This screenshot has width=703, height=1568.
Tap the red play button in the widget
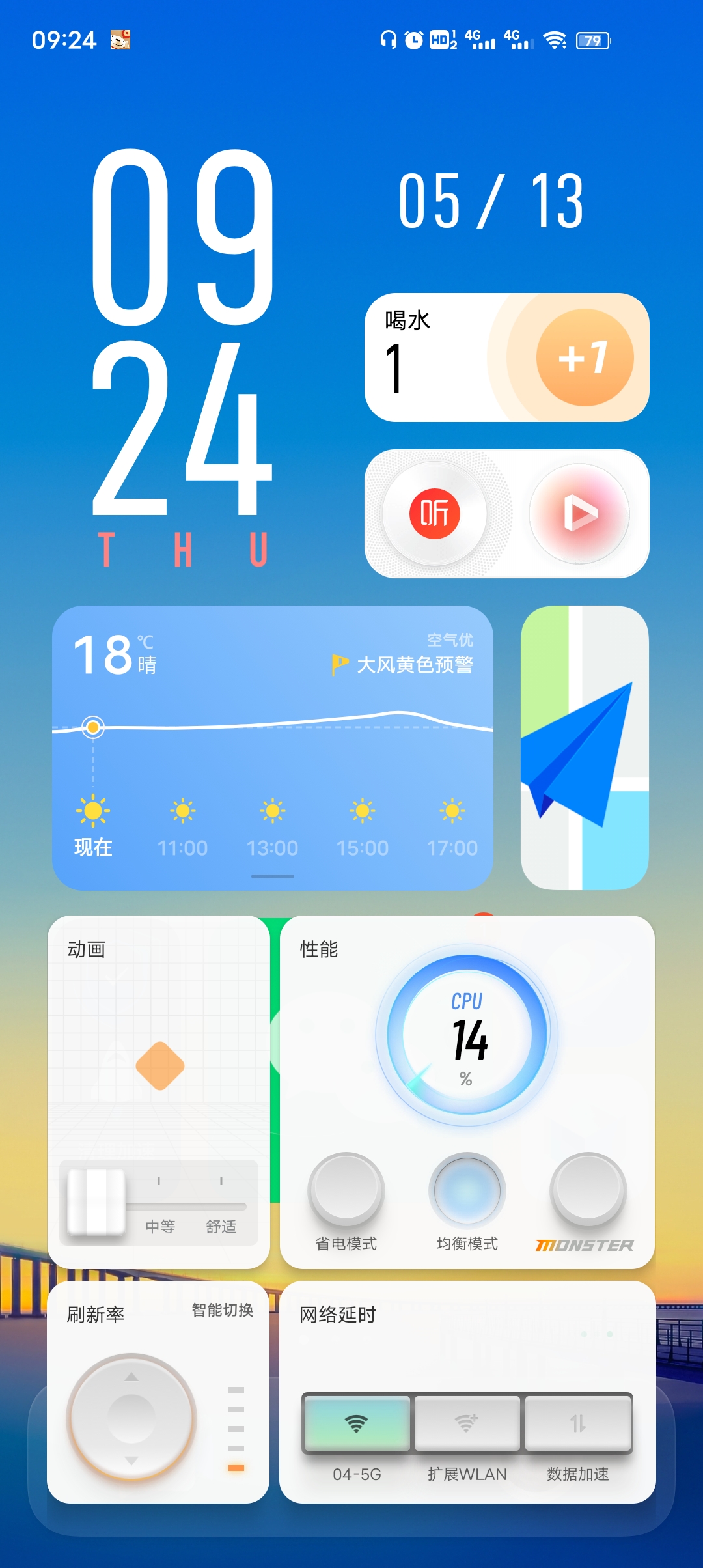tap(579, 513)
